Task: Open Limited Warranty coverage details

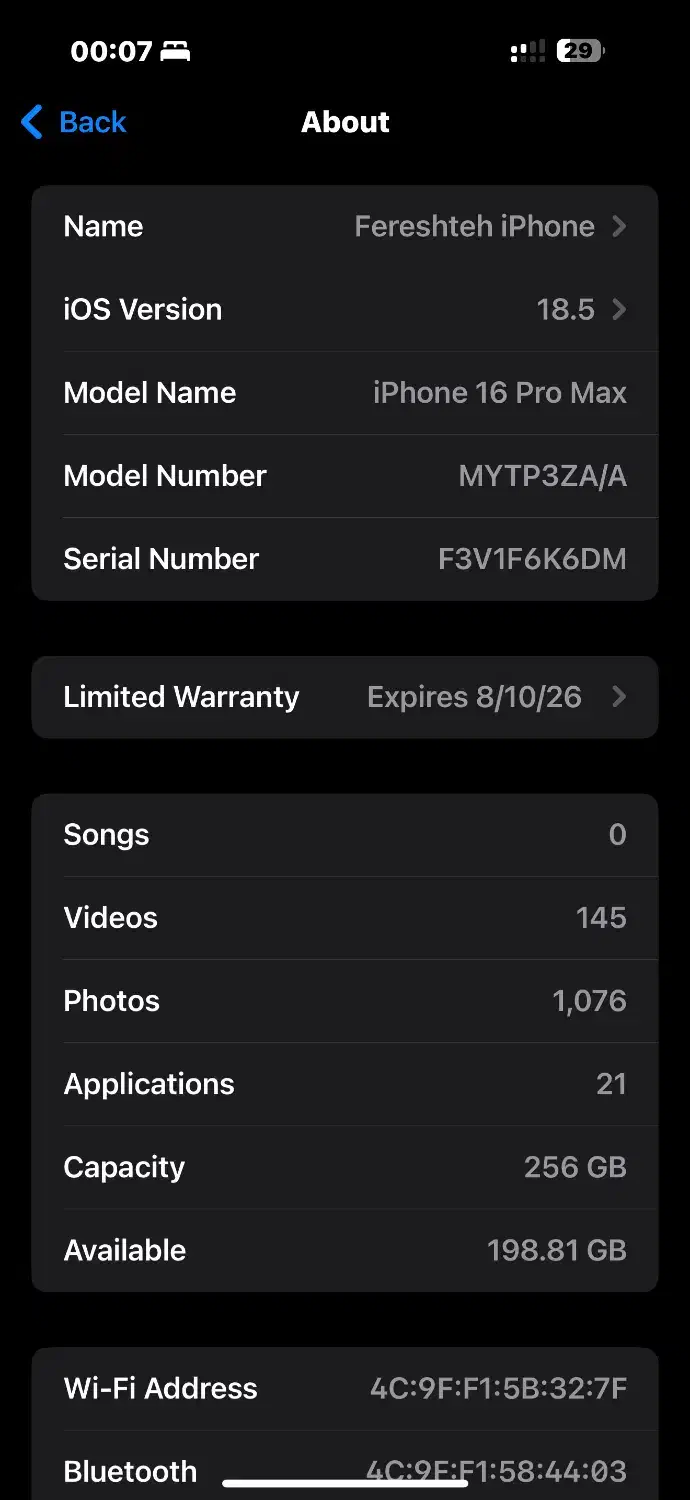Action: click(345, 697)
